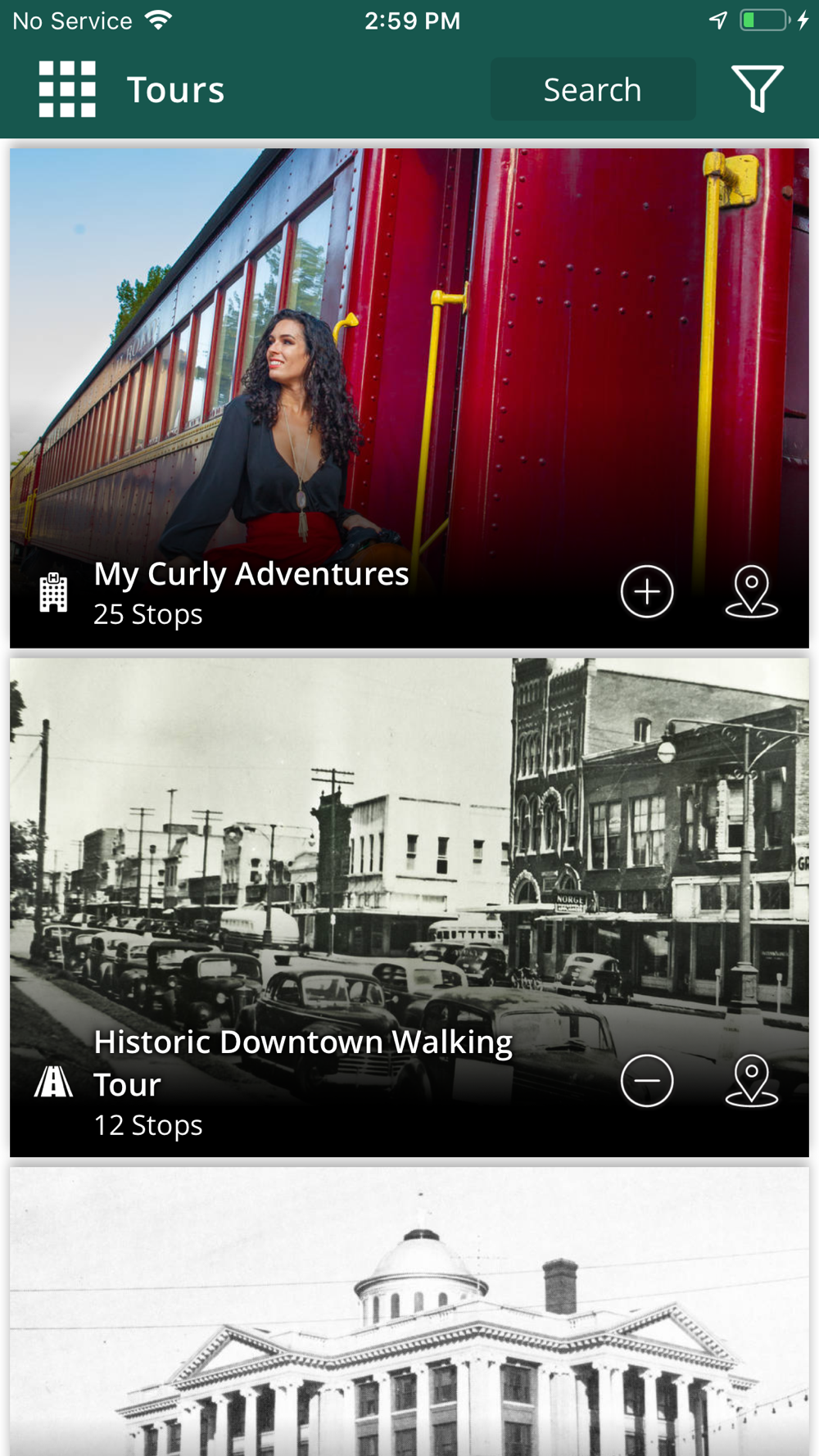Remove Historic Downtown Walking Tour with minus icon
The width and height of the screenshot is (819, 1456).
tap(647, 1081)
